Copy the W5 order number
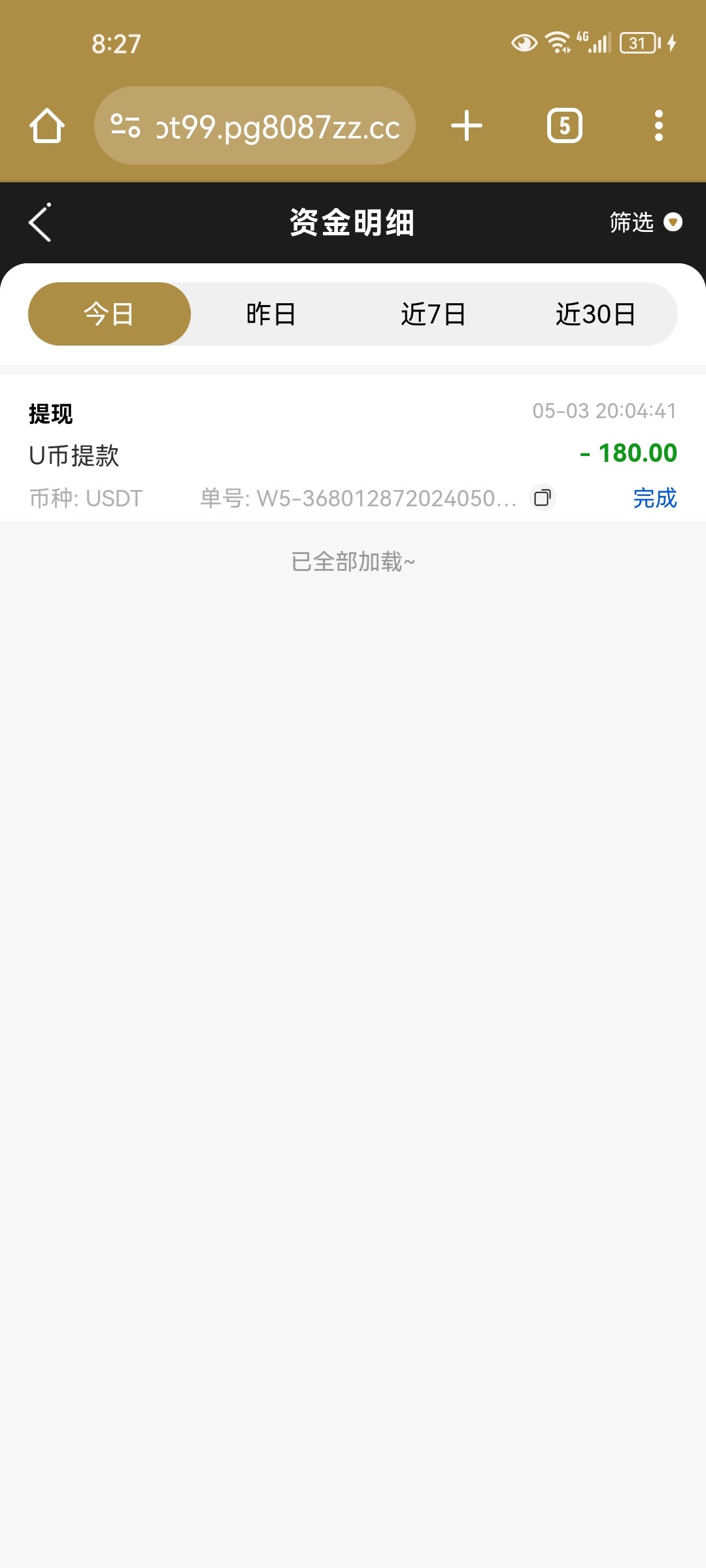The width and height of the screenshot is (706, 1568). click(x=543, y=498)
